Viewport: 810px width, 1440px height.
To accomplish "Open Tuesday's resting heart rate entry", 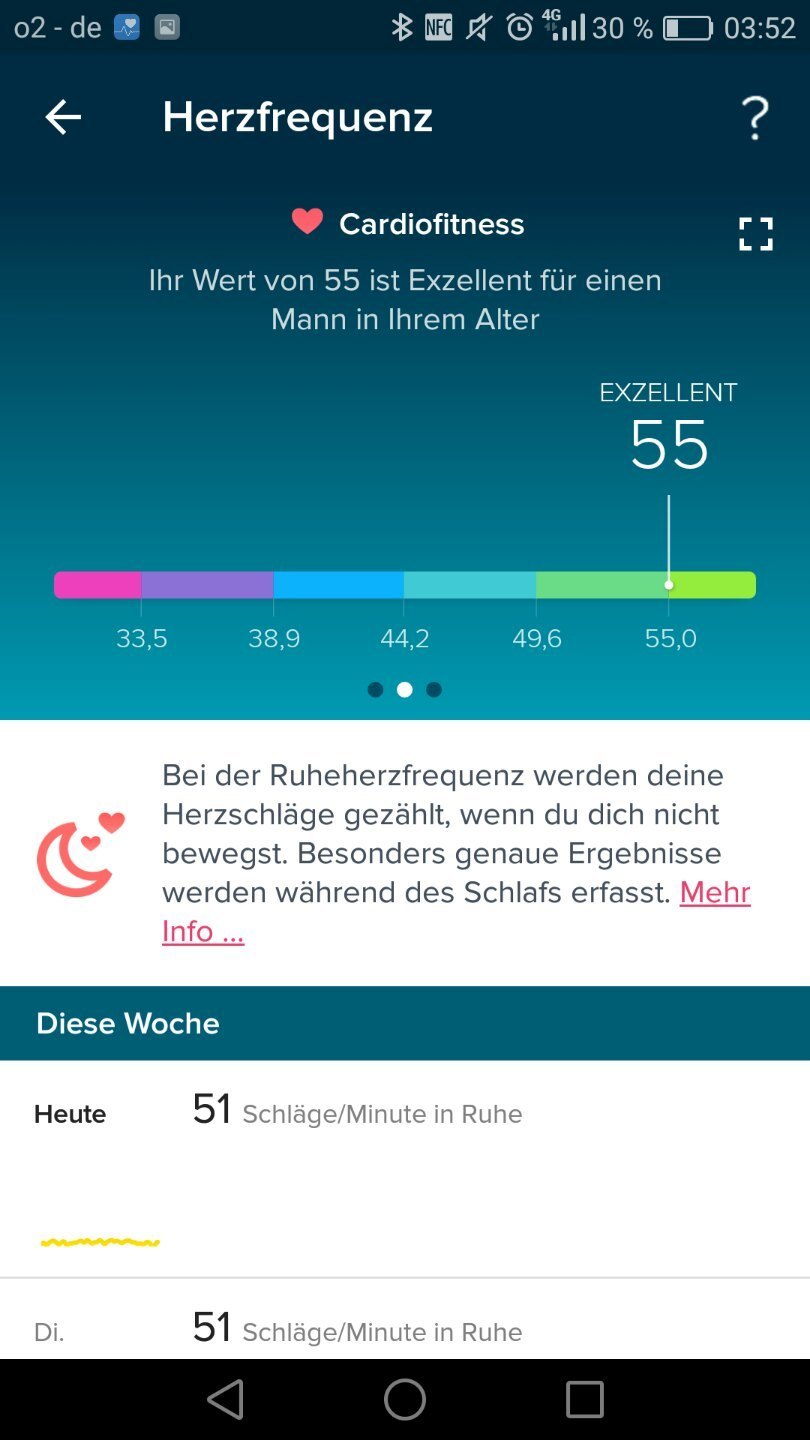I will tap(404, 1330).
